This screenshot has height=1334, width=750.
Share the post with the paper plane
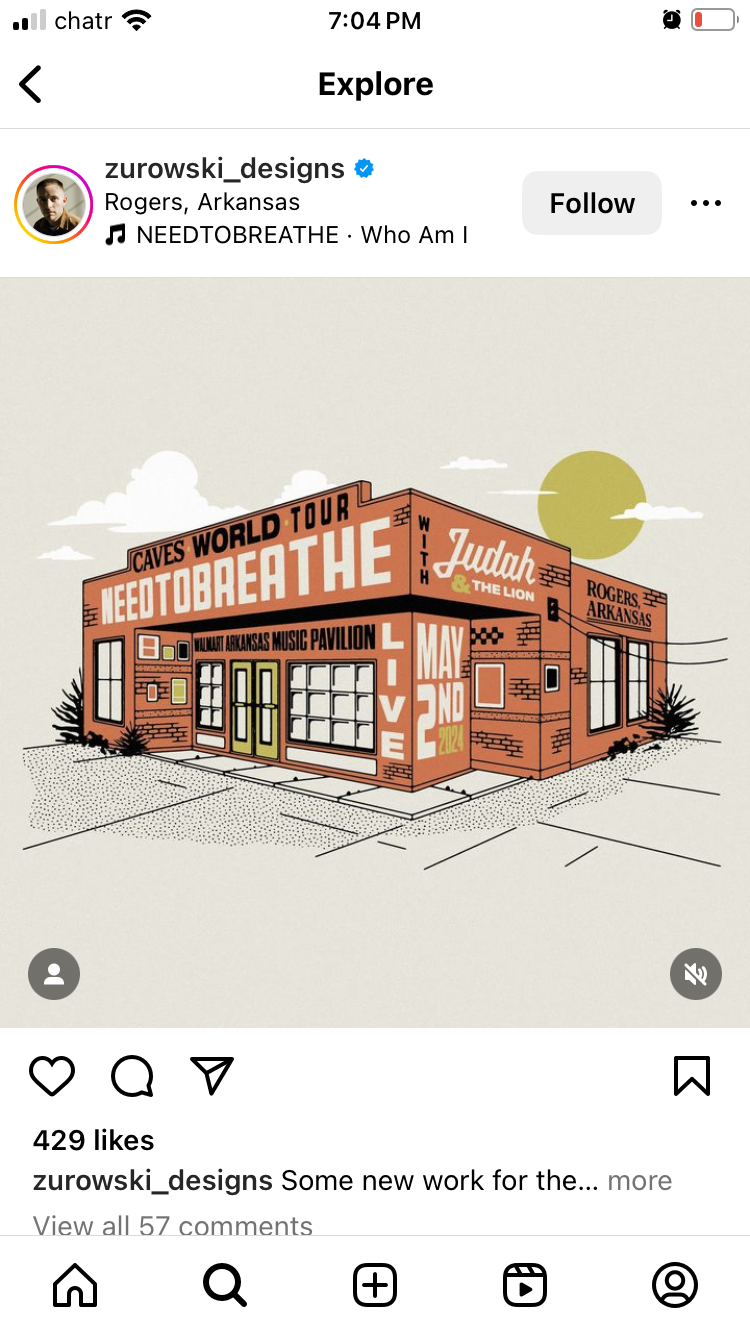coord(212,1076)
